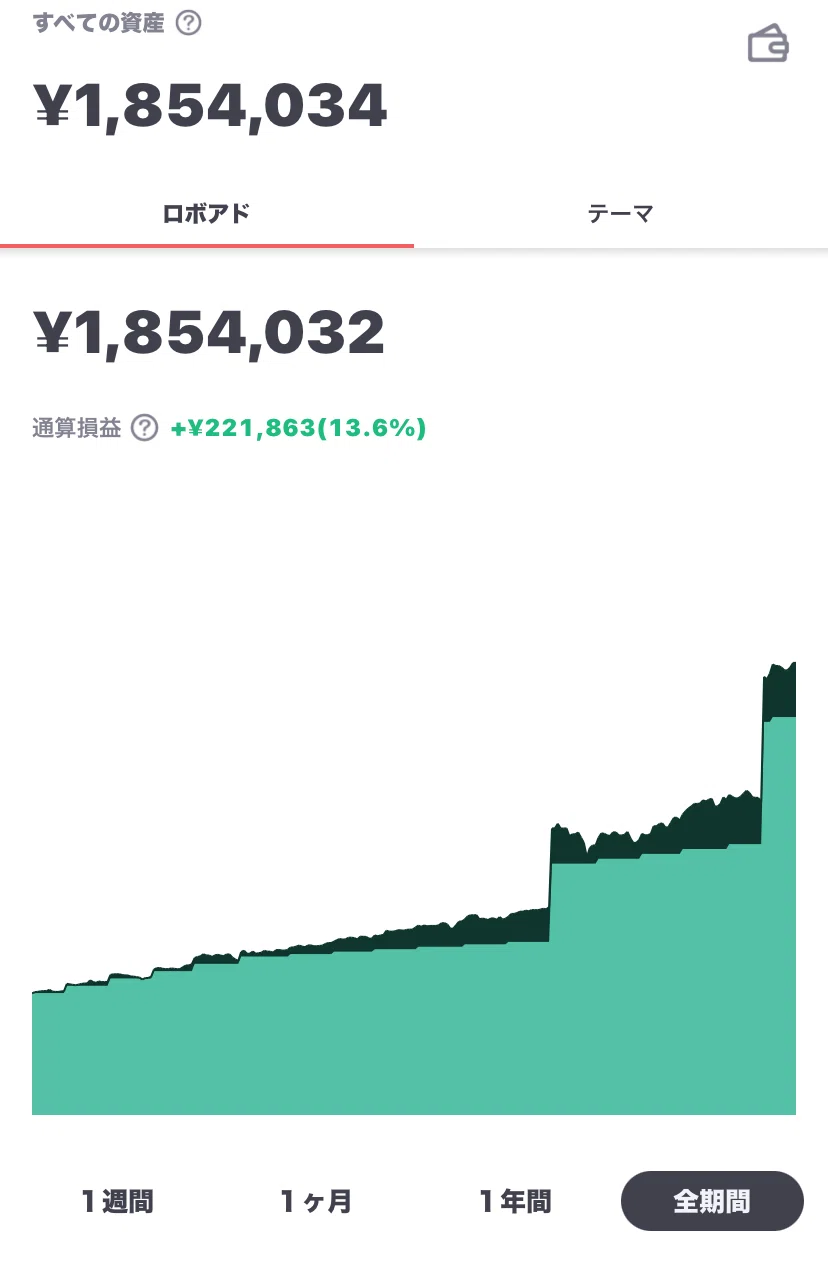828x1275 pixels.
Task: Show the 1週間 chart range
Action: pos(118,1201)
